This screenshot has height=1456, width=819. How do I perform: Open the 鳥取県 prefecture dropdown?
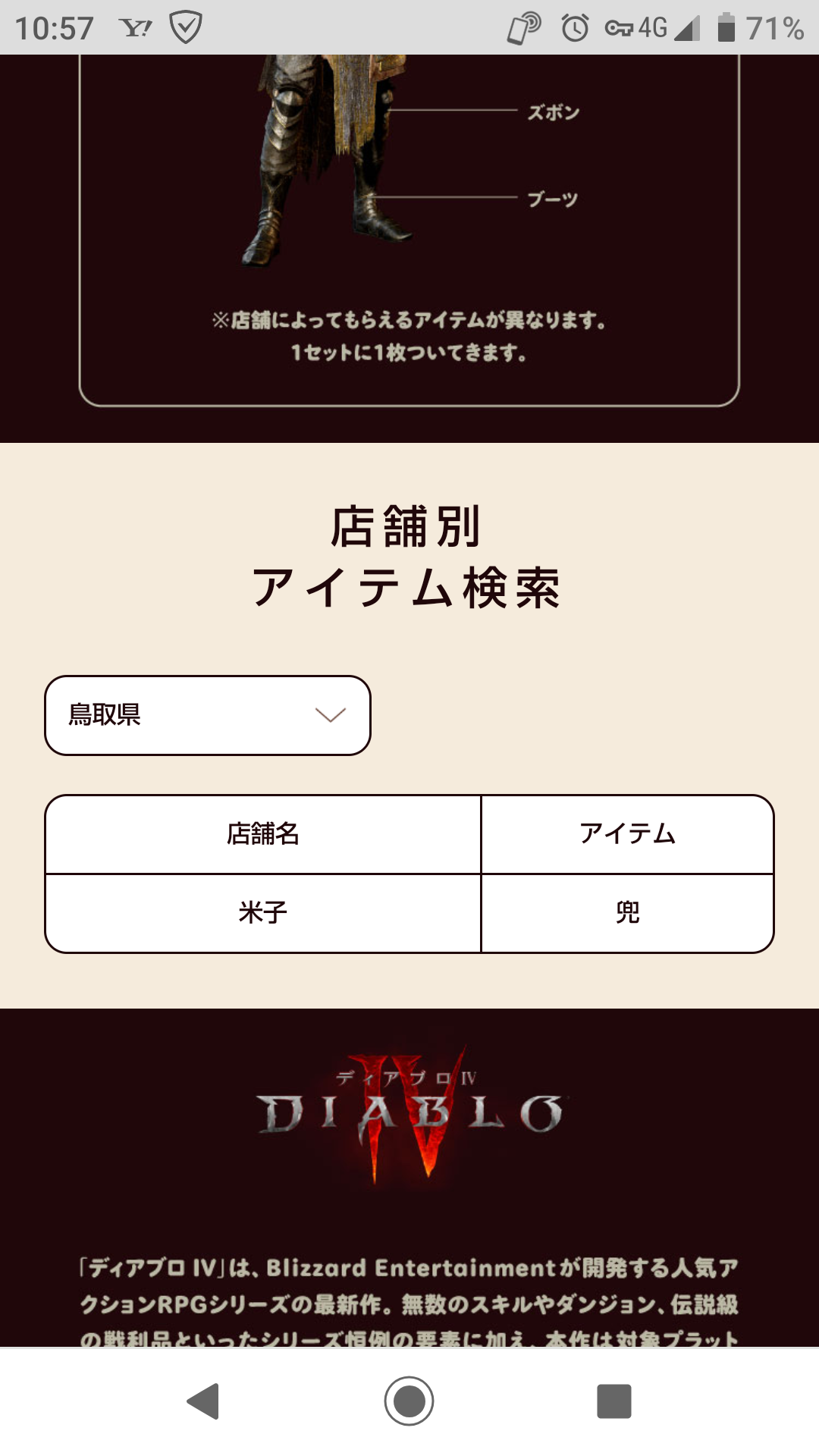(x=207, y=715)
